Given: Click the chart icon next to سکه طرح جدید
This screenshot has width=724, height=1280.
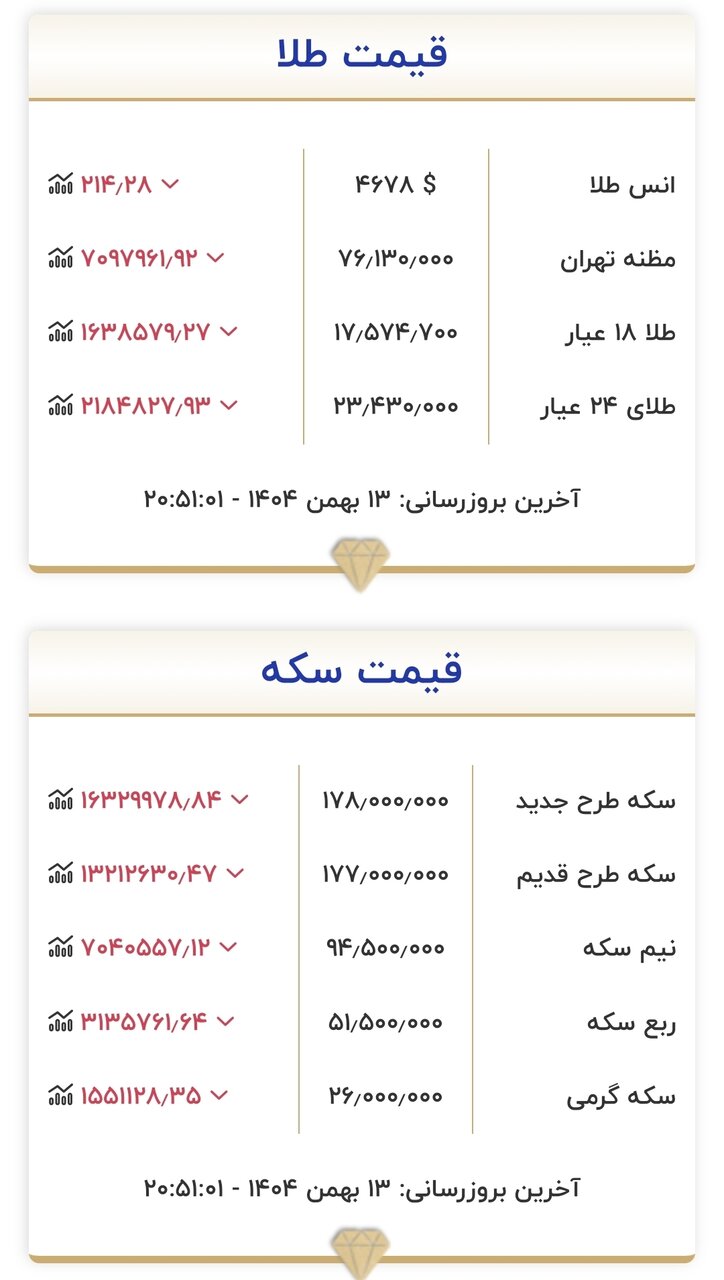Looking at the screenshot, I should click(58, 799).
